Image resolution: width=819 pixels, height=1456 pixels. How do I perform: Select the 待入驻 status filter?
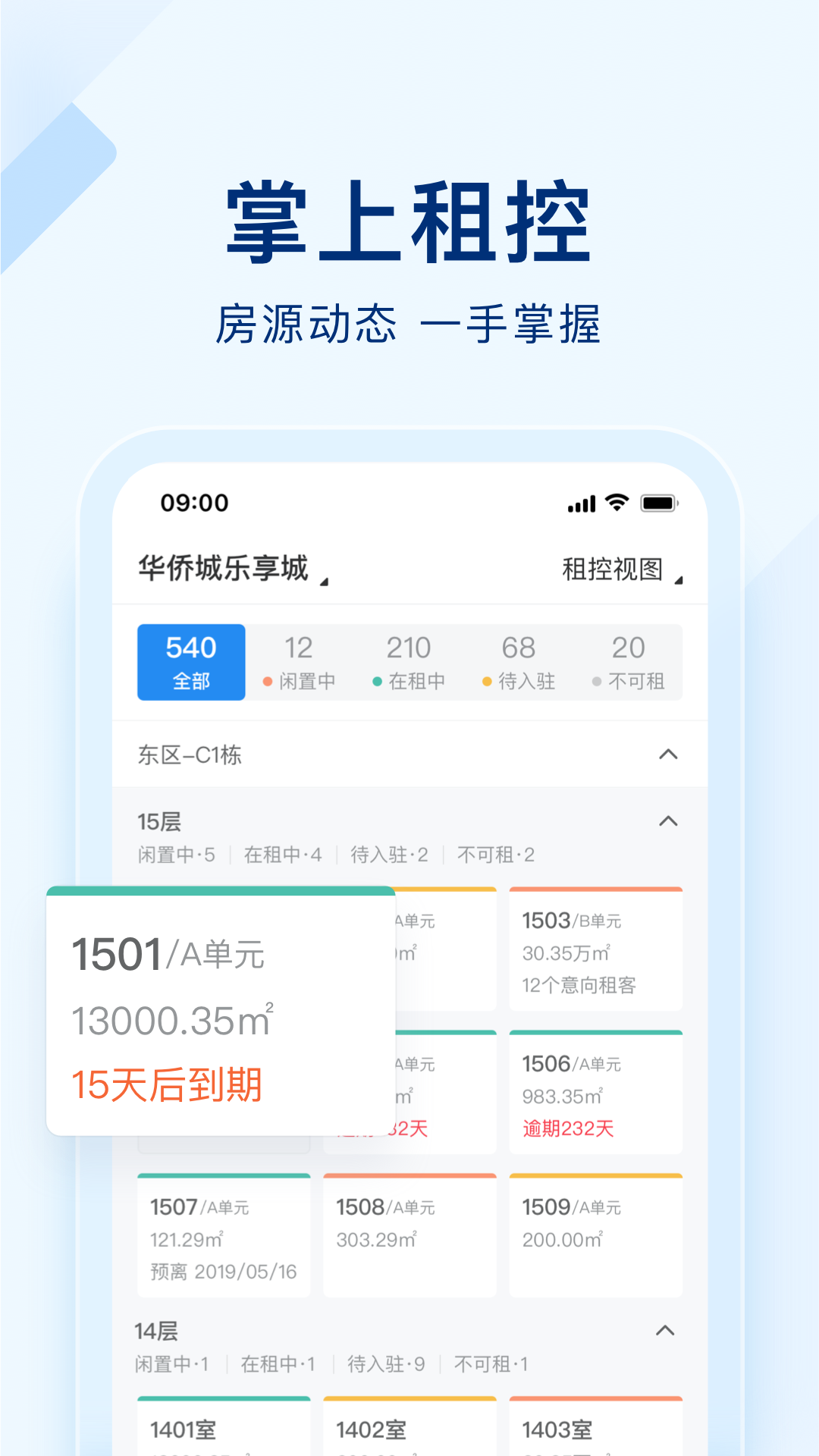pos(520,661)
